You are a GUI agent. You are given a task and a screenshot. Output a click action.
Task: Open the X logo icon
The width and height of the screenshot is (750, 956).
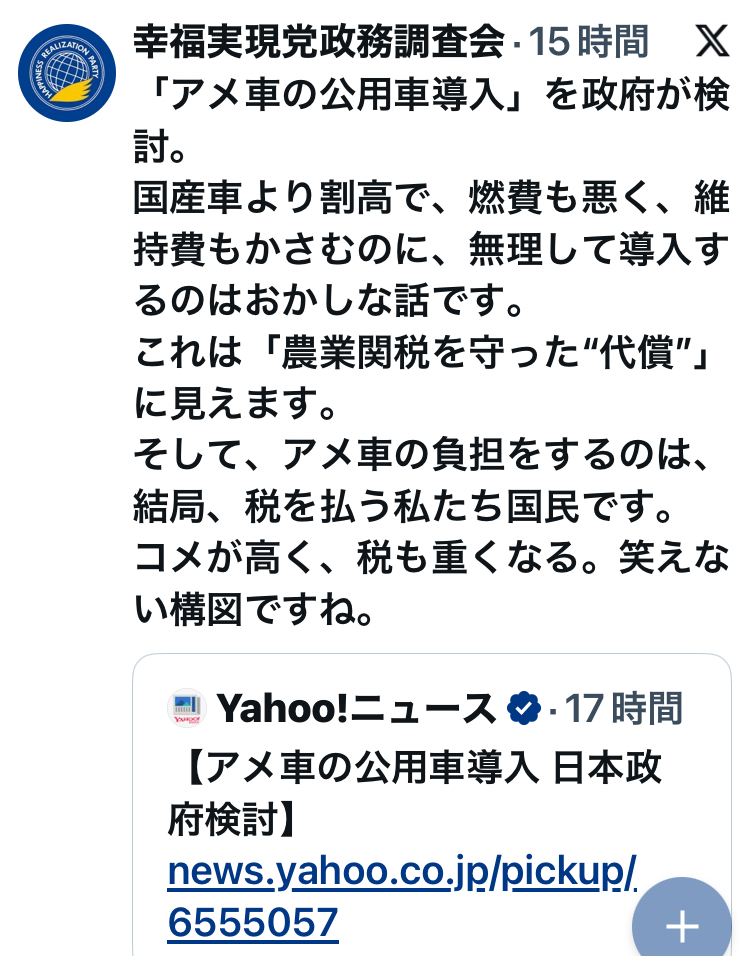click(x=711, y=42)
